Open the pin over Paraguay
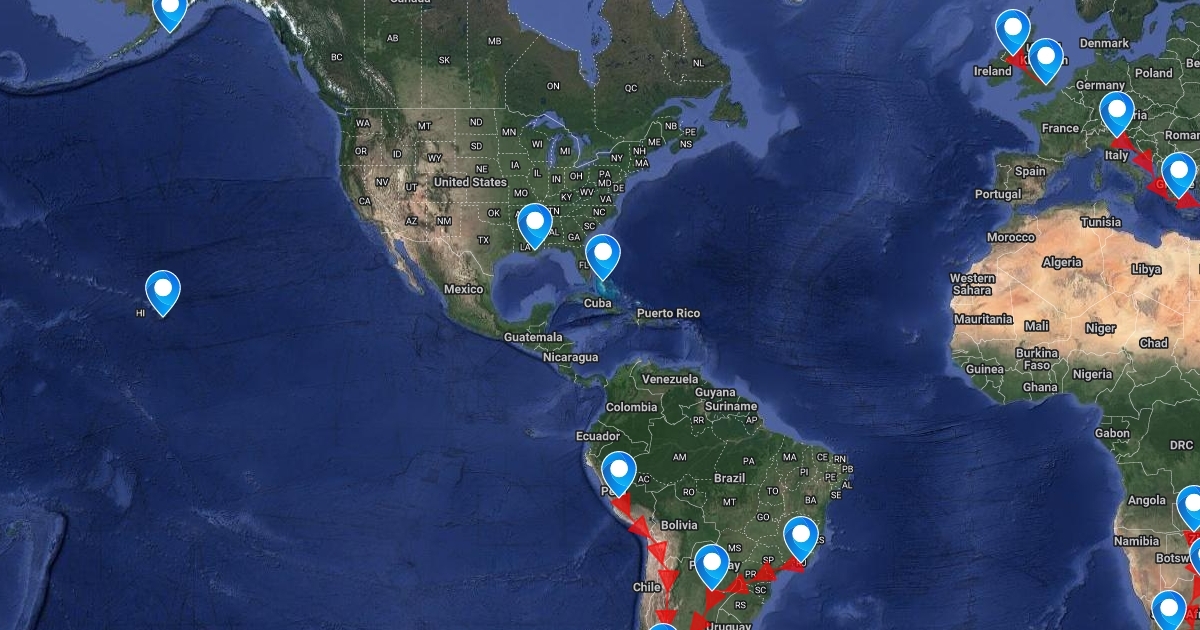 pos(712,565)
